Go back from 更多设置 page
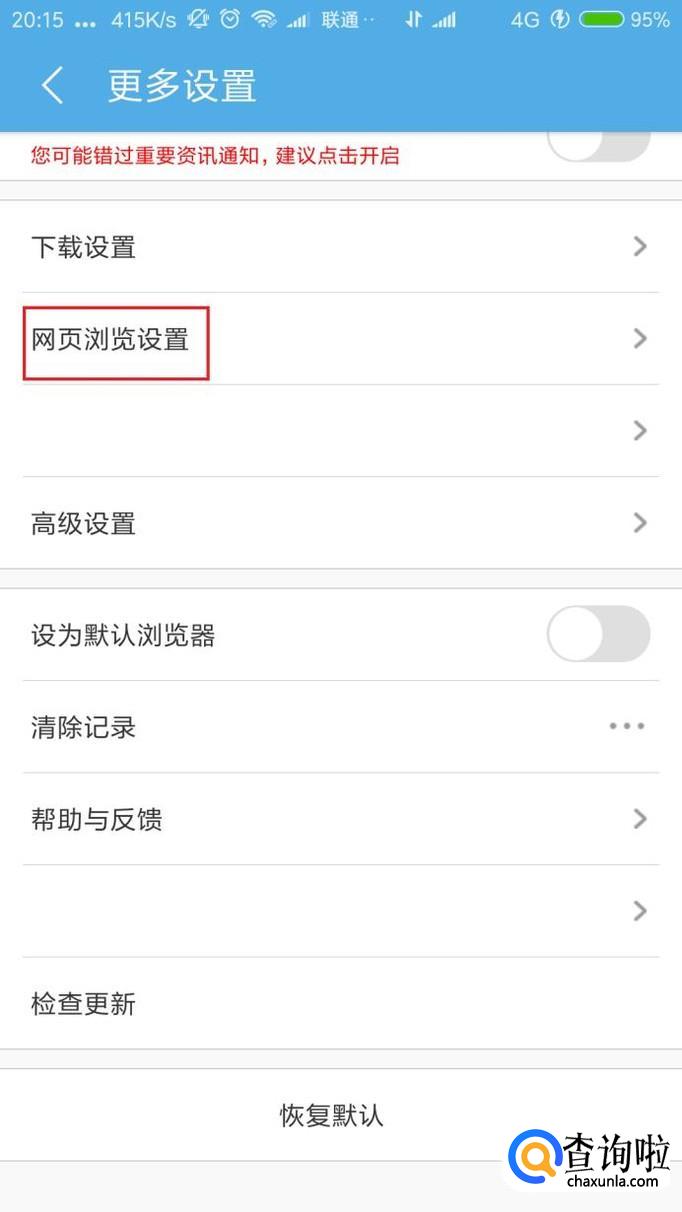Viewport: 682px width, 1212px height. point(52,86)
